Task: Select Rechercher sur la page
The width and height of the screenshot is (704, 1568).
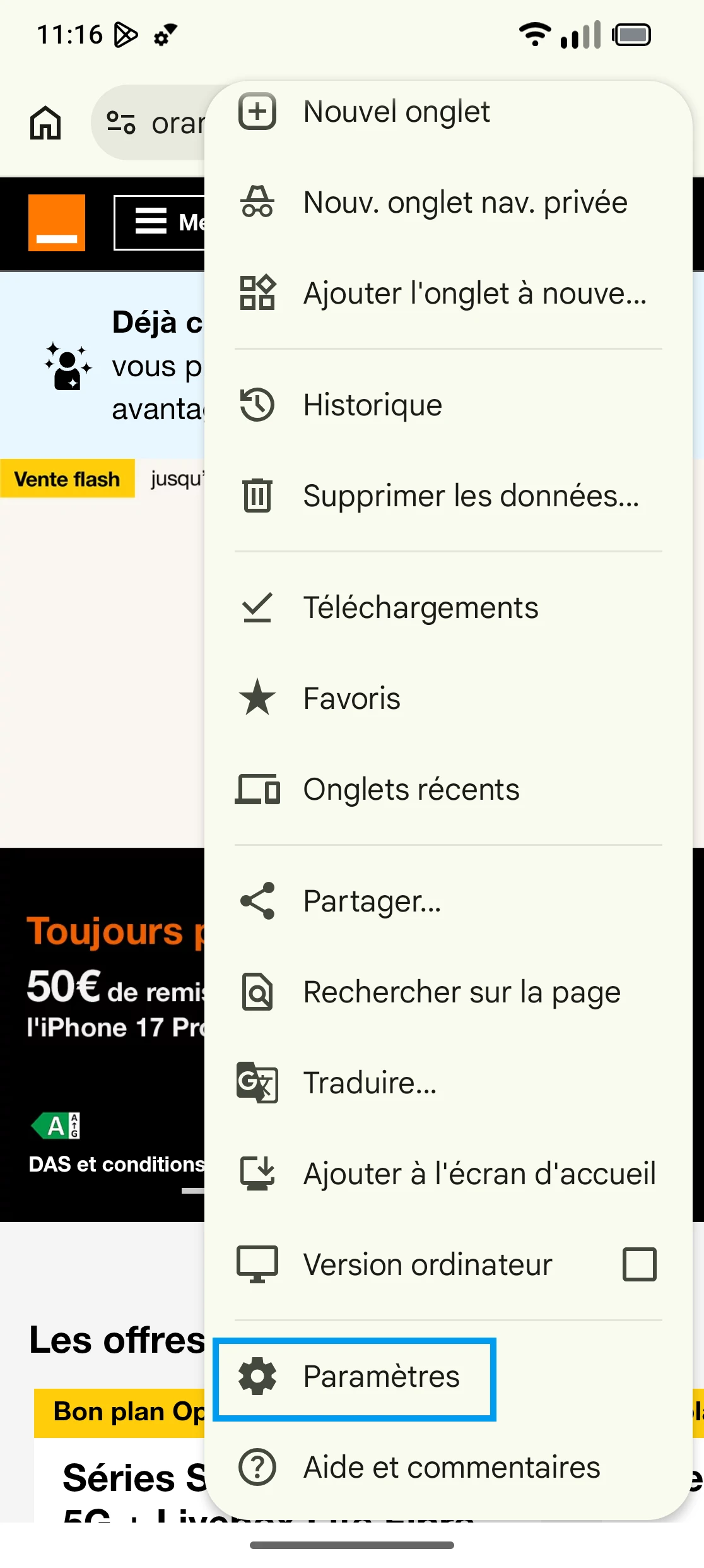Action: tap(461, 992)
